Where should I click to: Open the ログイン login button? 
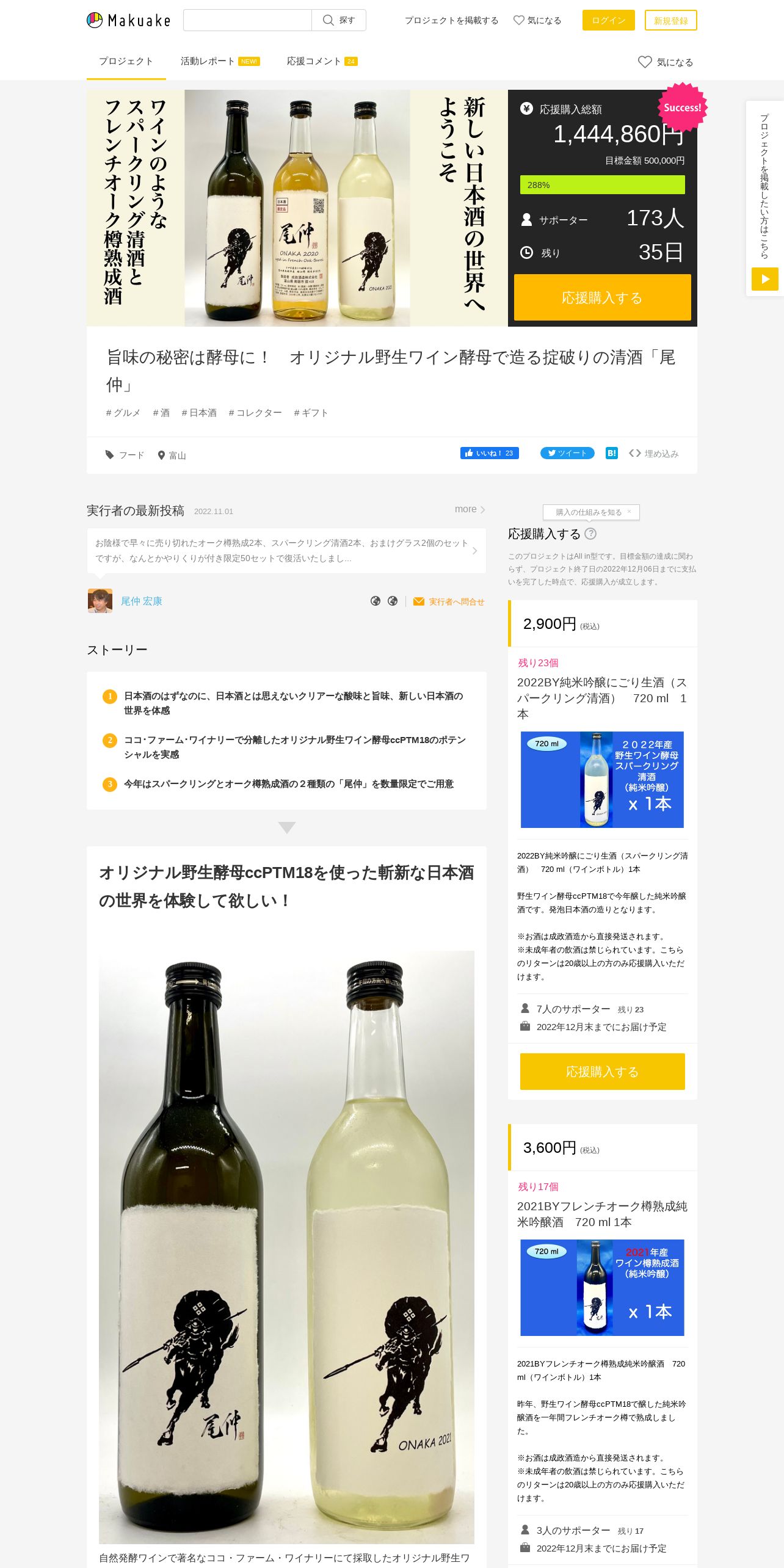(x=608, y=20)
